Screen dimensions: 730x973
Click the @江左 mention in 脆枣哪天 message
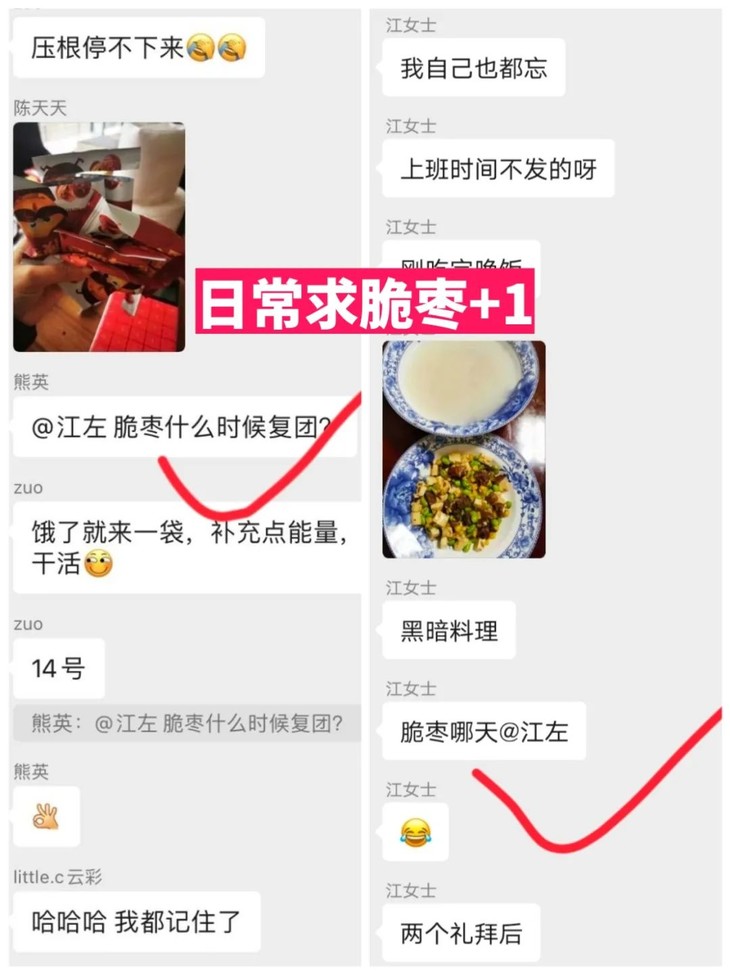(535, 733)
